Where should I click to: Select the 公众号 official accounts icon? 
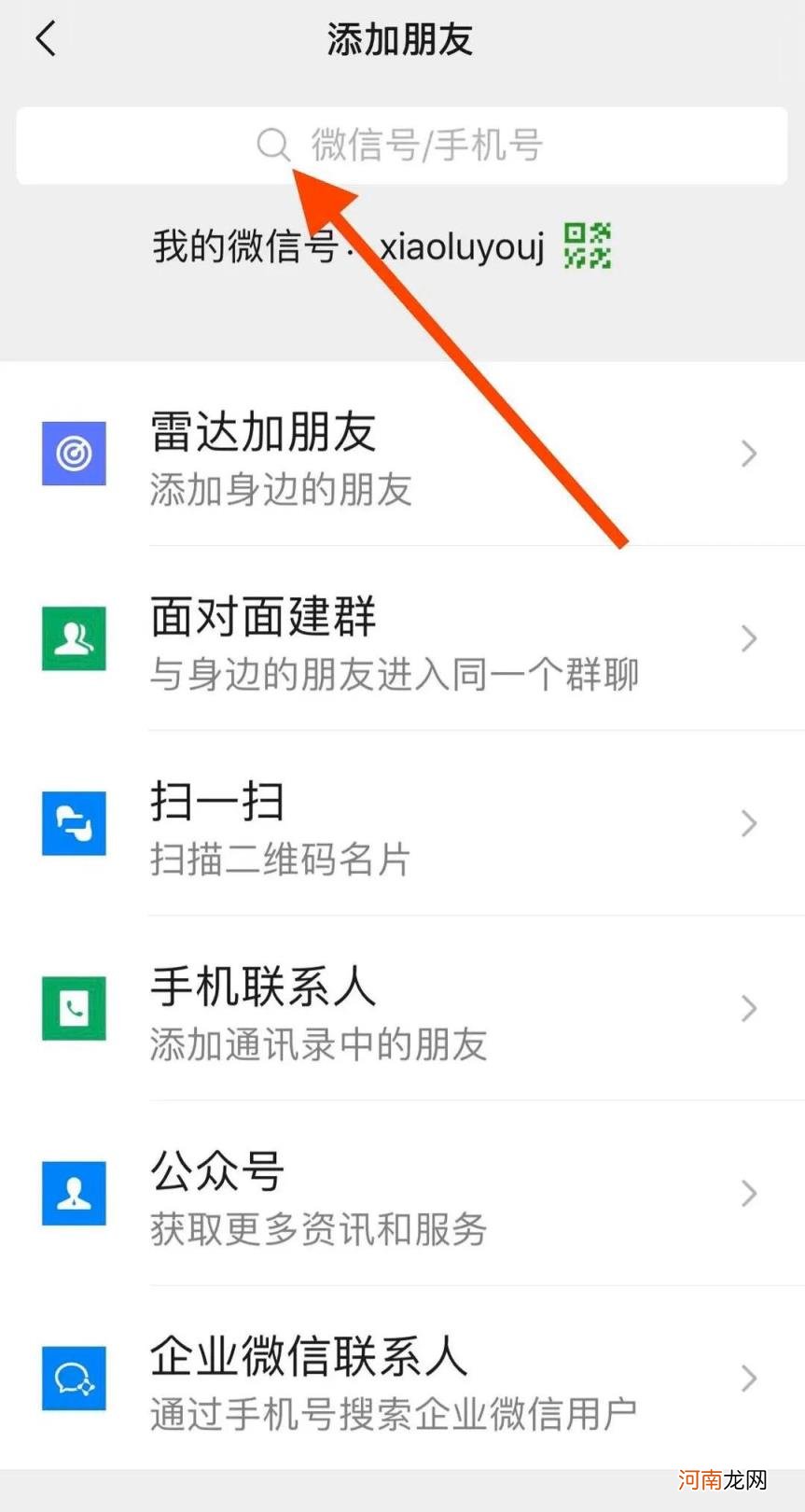point(74,1194)
